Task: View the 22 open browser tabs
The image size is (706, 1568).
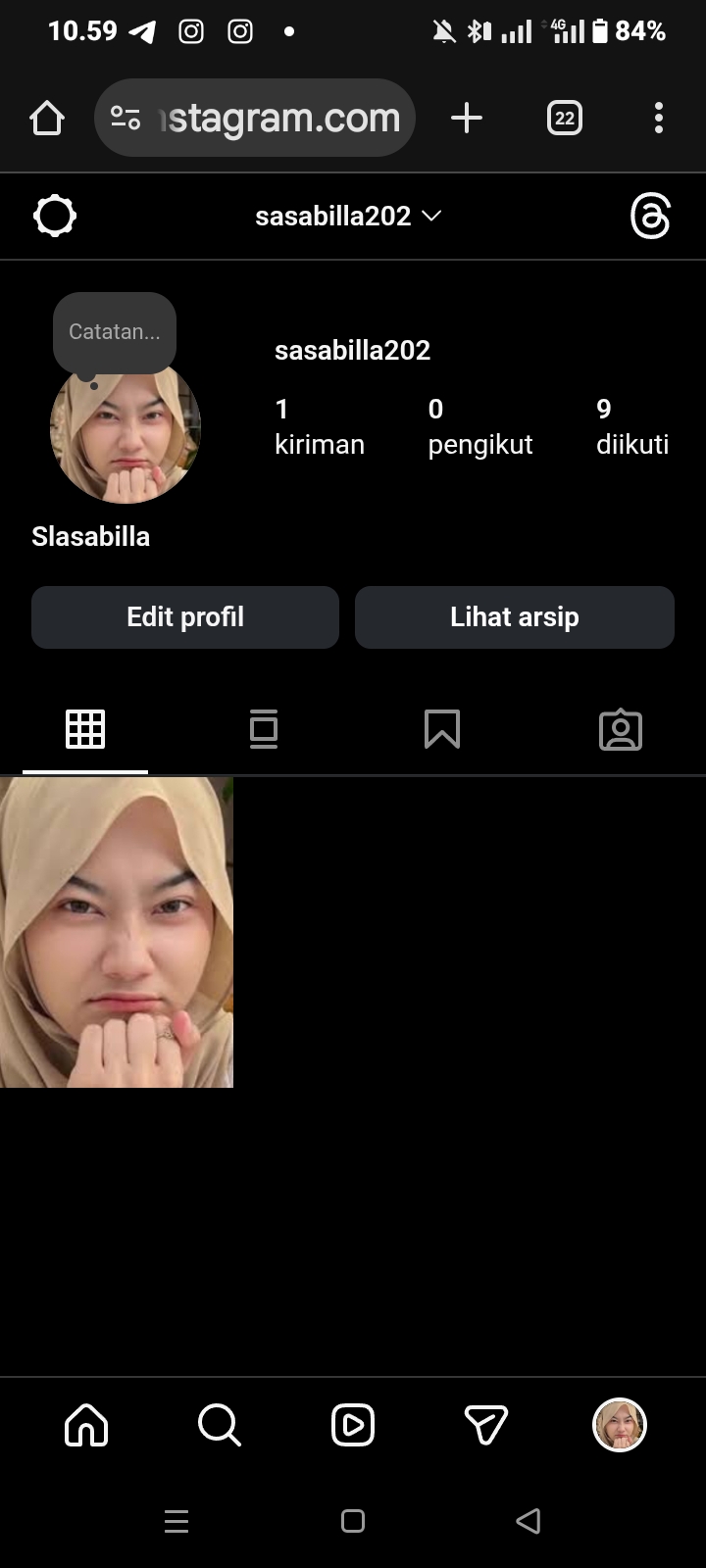Action: coord(564,119)
